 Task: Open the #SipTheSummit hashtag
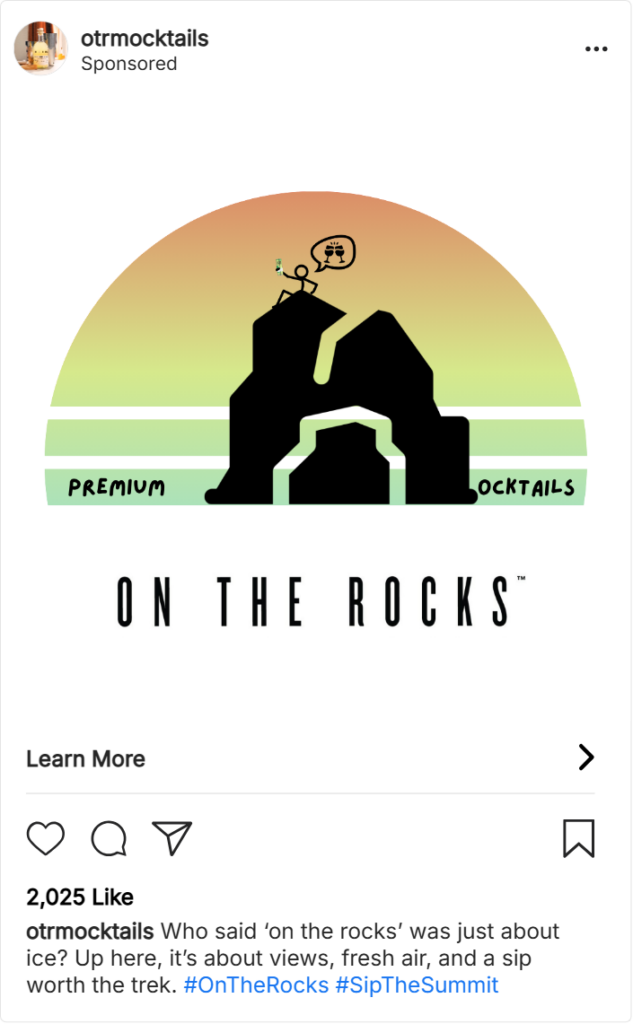click(x=416, y=986)
